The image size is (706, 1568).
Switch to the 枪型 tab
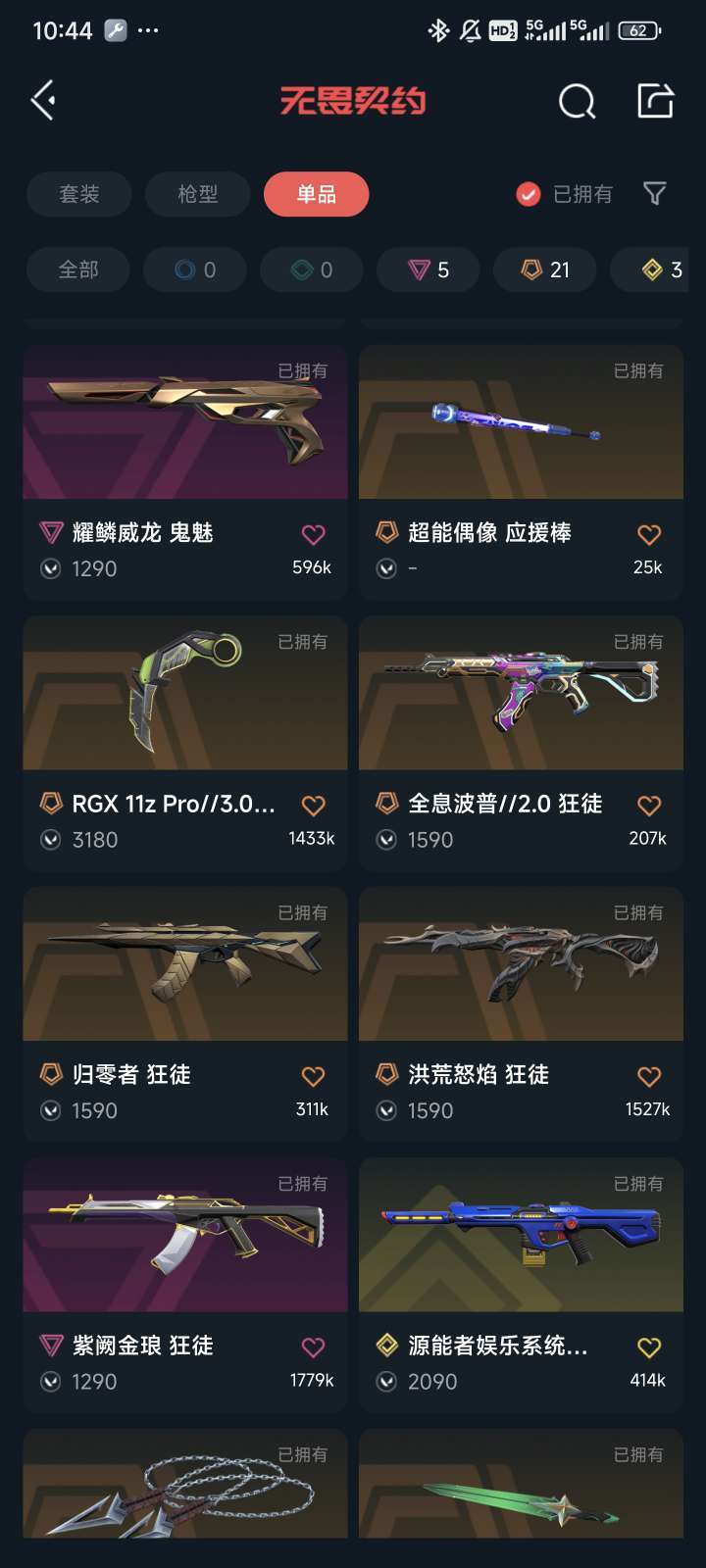click(x=197, y=194)
